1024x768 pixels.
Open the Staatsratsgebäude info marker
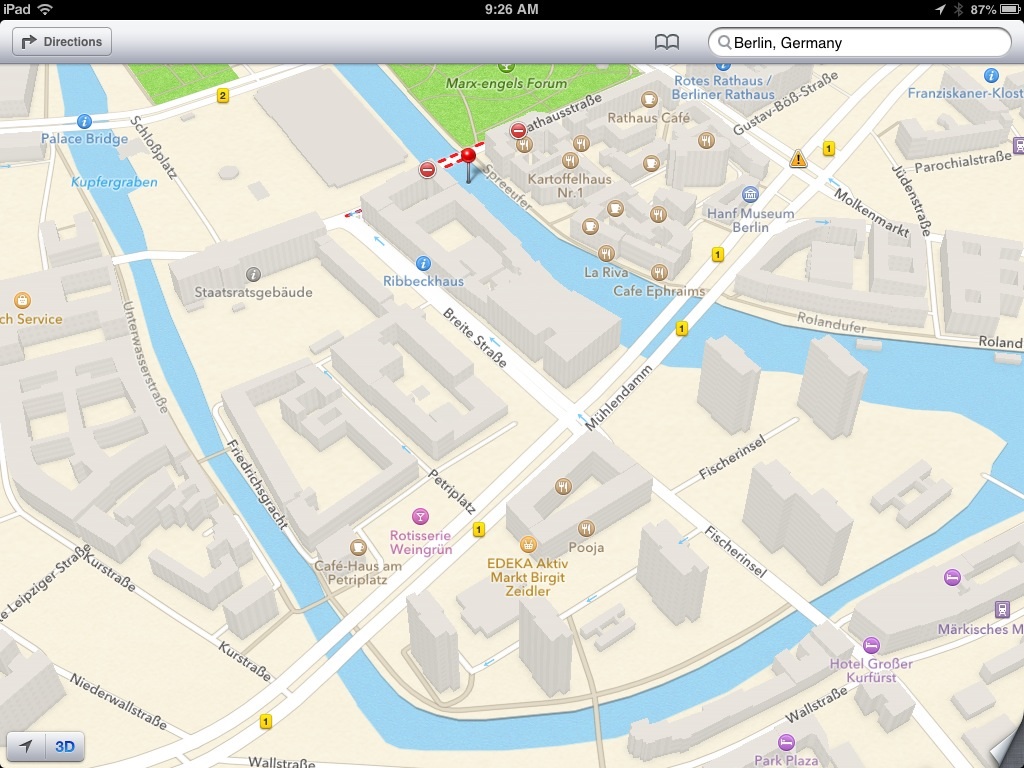coord(253,274)
